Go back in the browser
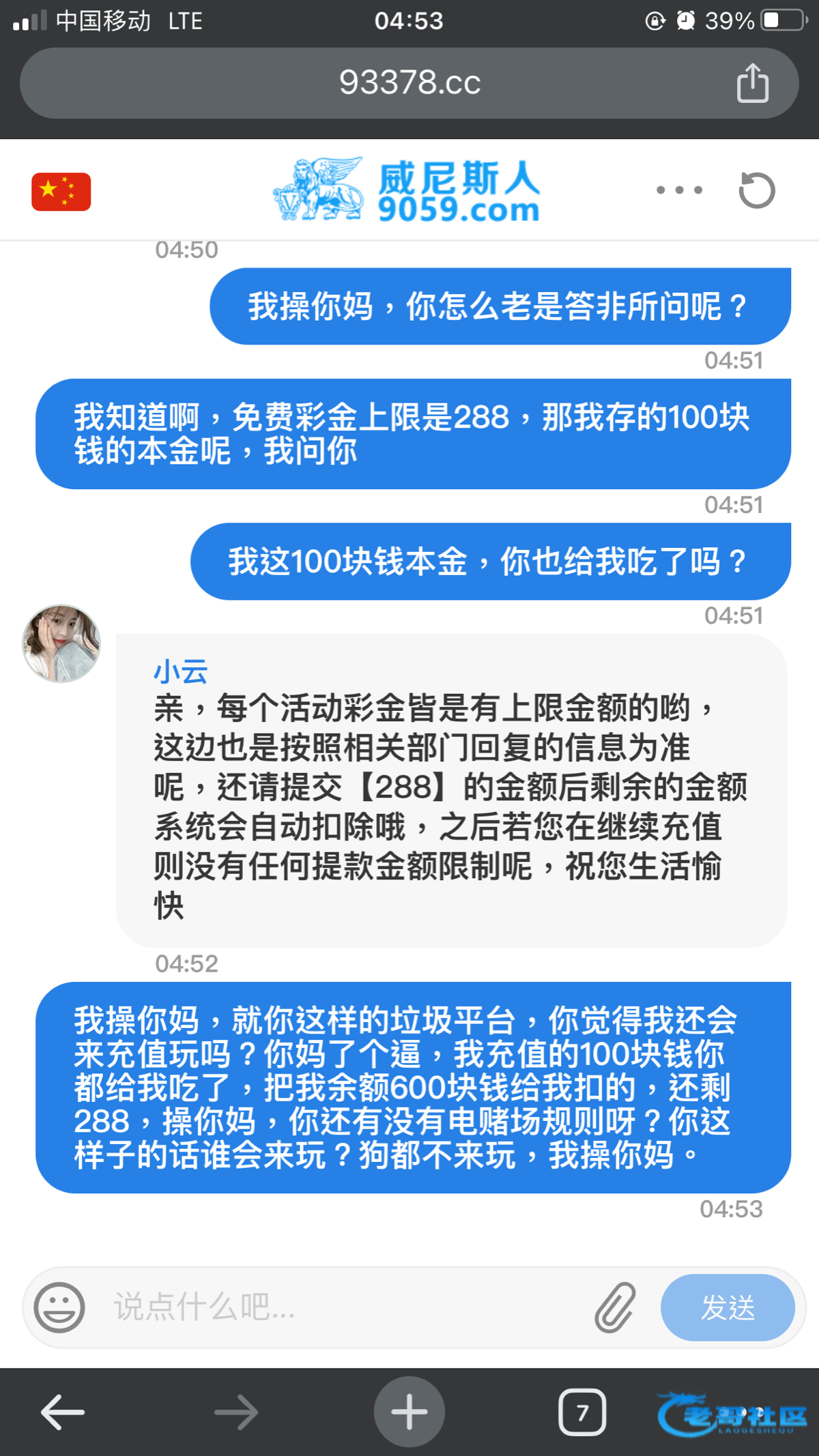The width and height of the screenshot is (819, 1456). click(x=63, y=1412)
